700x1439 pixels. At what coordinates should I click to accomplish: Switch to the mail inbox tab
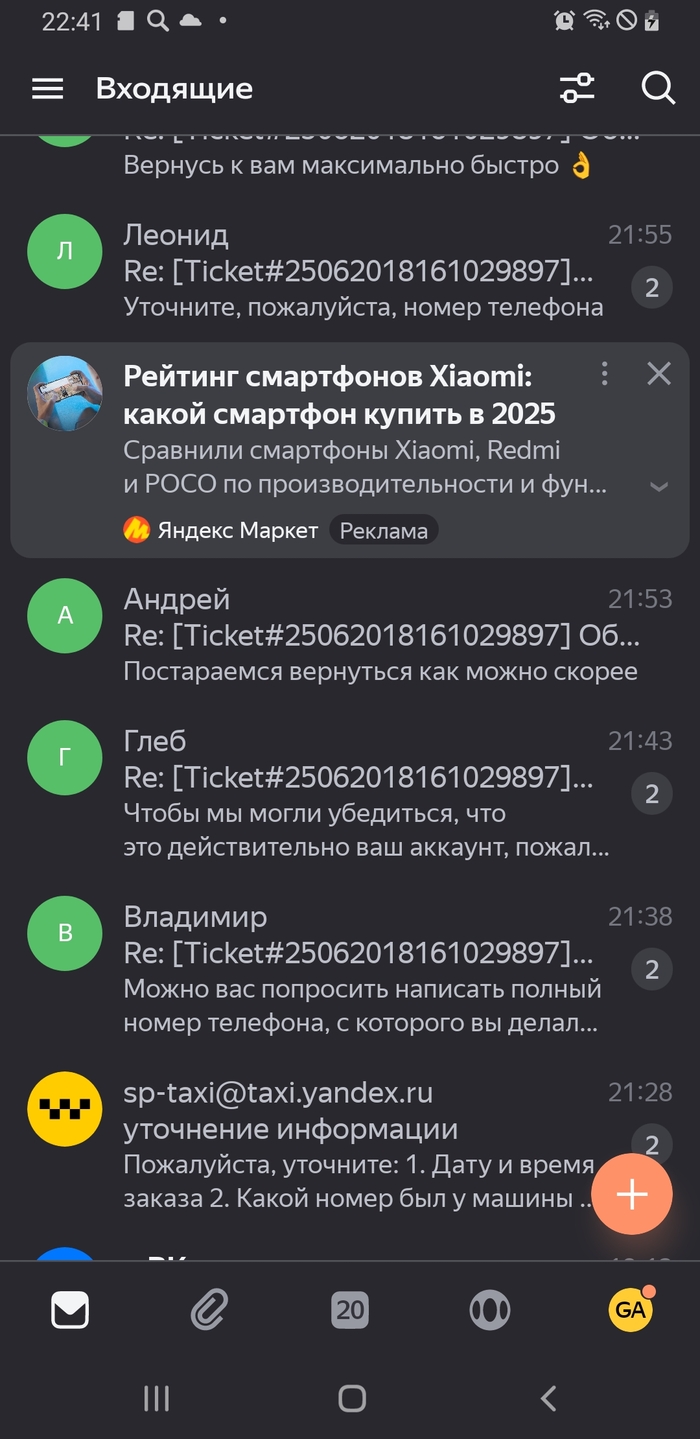pos(70,1309)
